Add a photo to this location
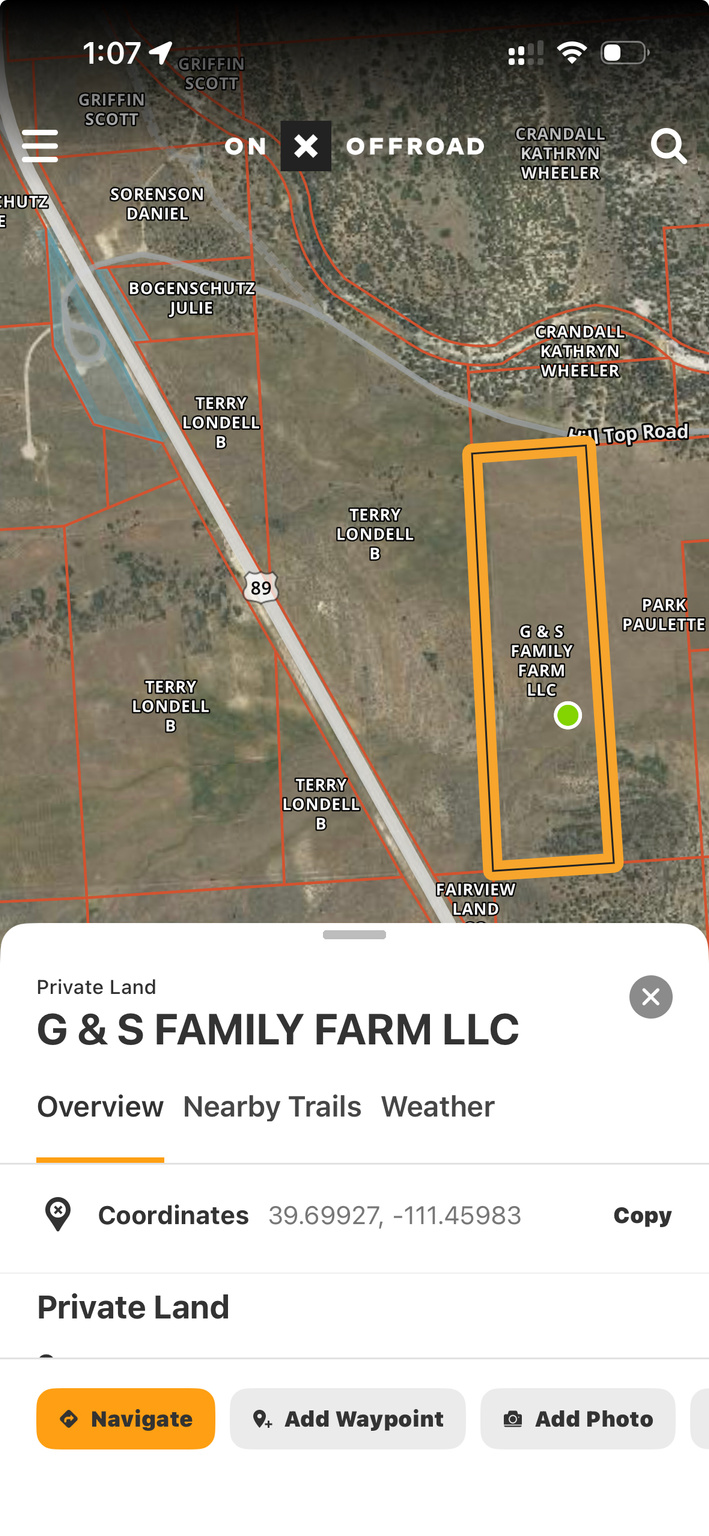709x1536 pixels. point(578,1419)
